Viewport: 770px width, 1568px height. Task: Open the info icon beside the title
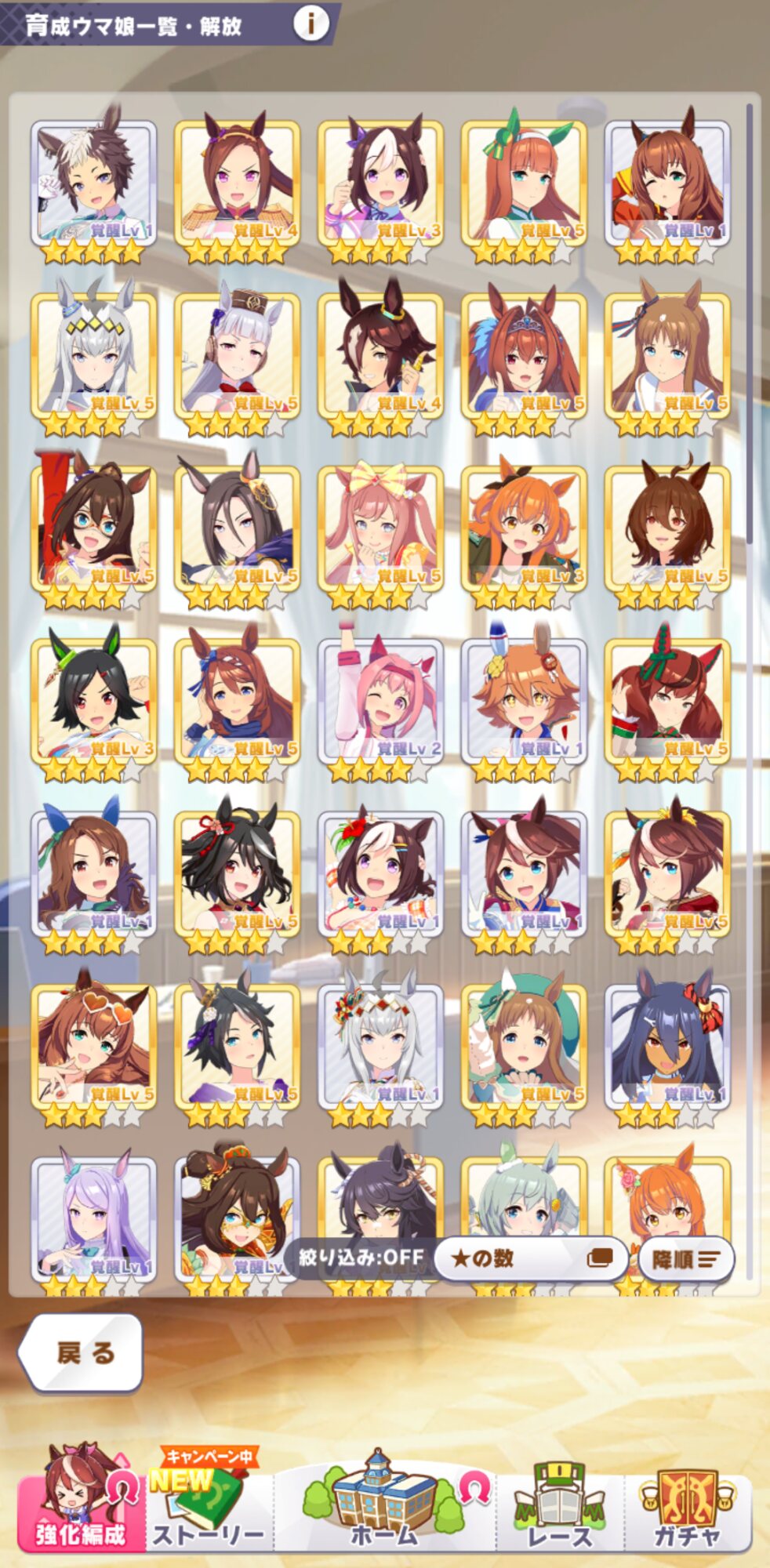pyautogui.click(x=311, y=24)
